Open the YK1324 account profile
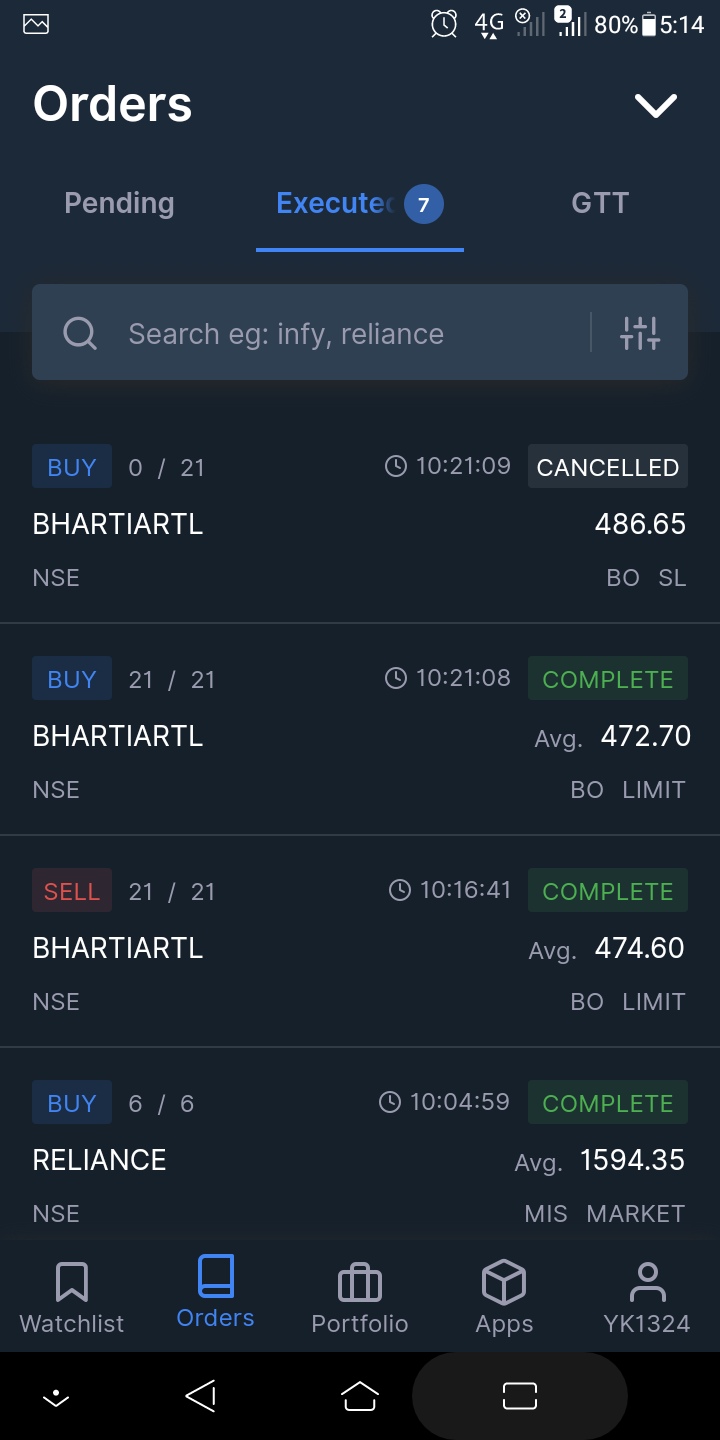This screenshot has height=1440, width=720. 647,1297
